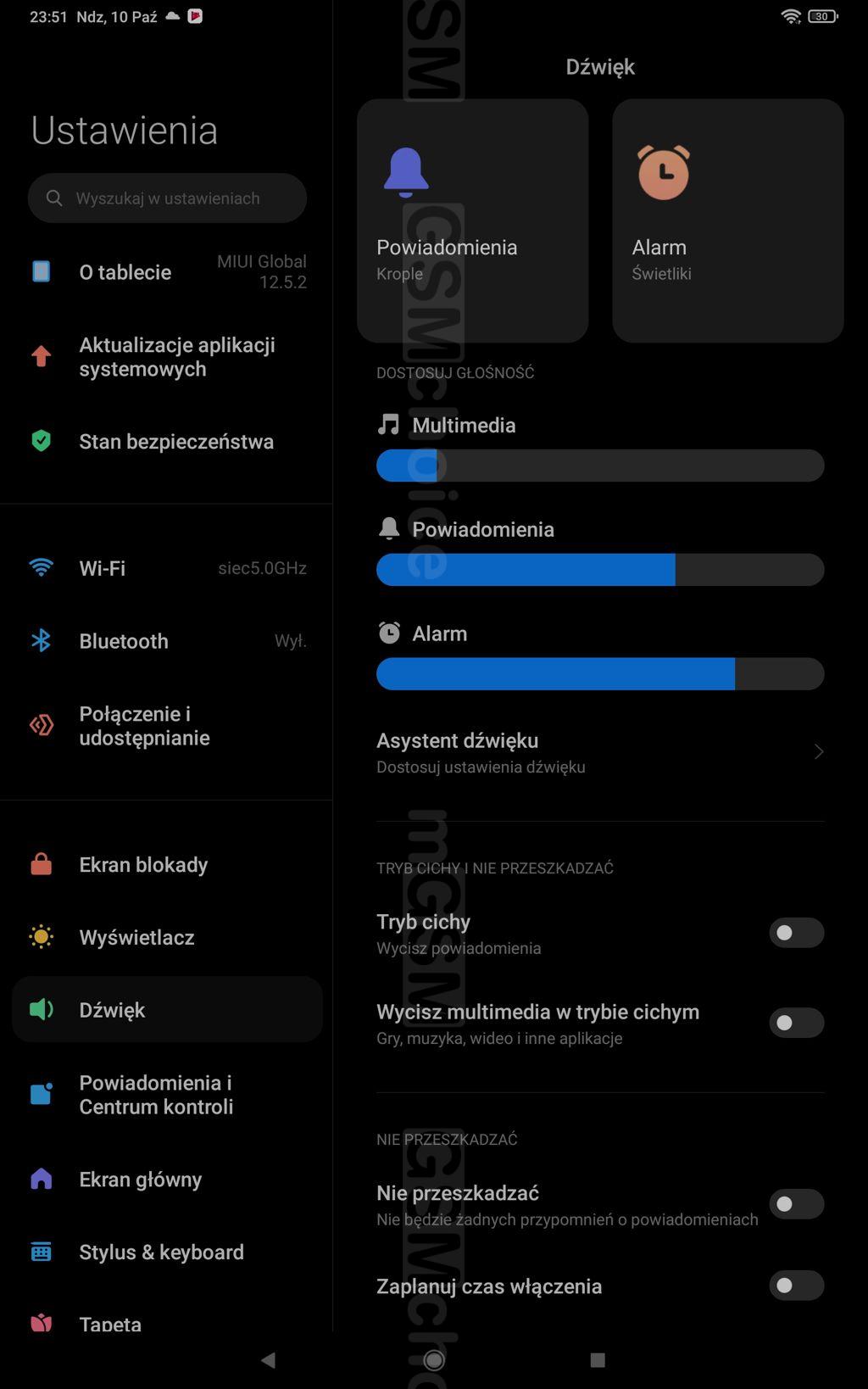This screenshot has width=868, height=1389.
Task: Open Aktualizacje aplikacji systemowych
Action: [x=167, y=357]
